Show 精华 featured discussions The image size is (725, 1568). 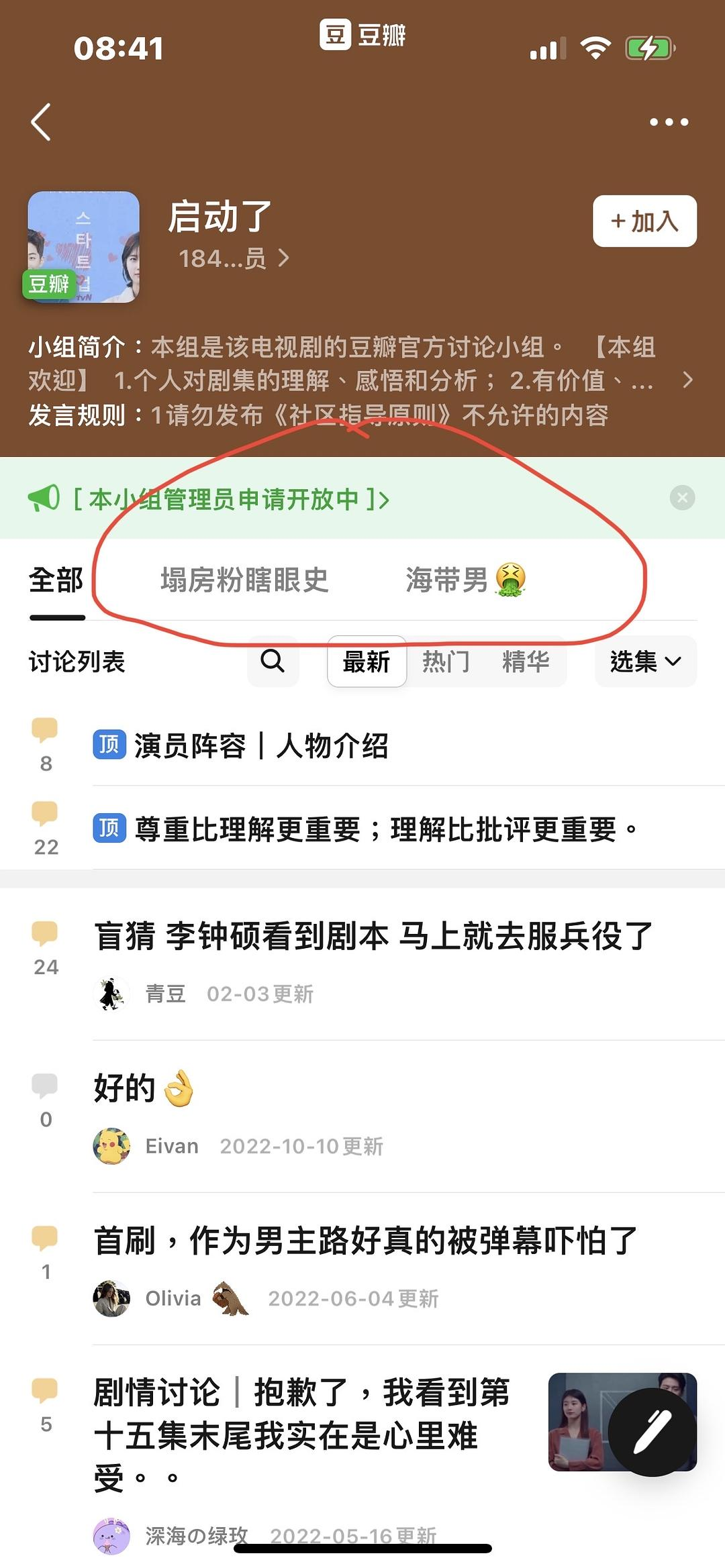(x=526, y=662)
